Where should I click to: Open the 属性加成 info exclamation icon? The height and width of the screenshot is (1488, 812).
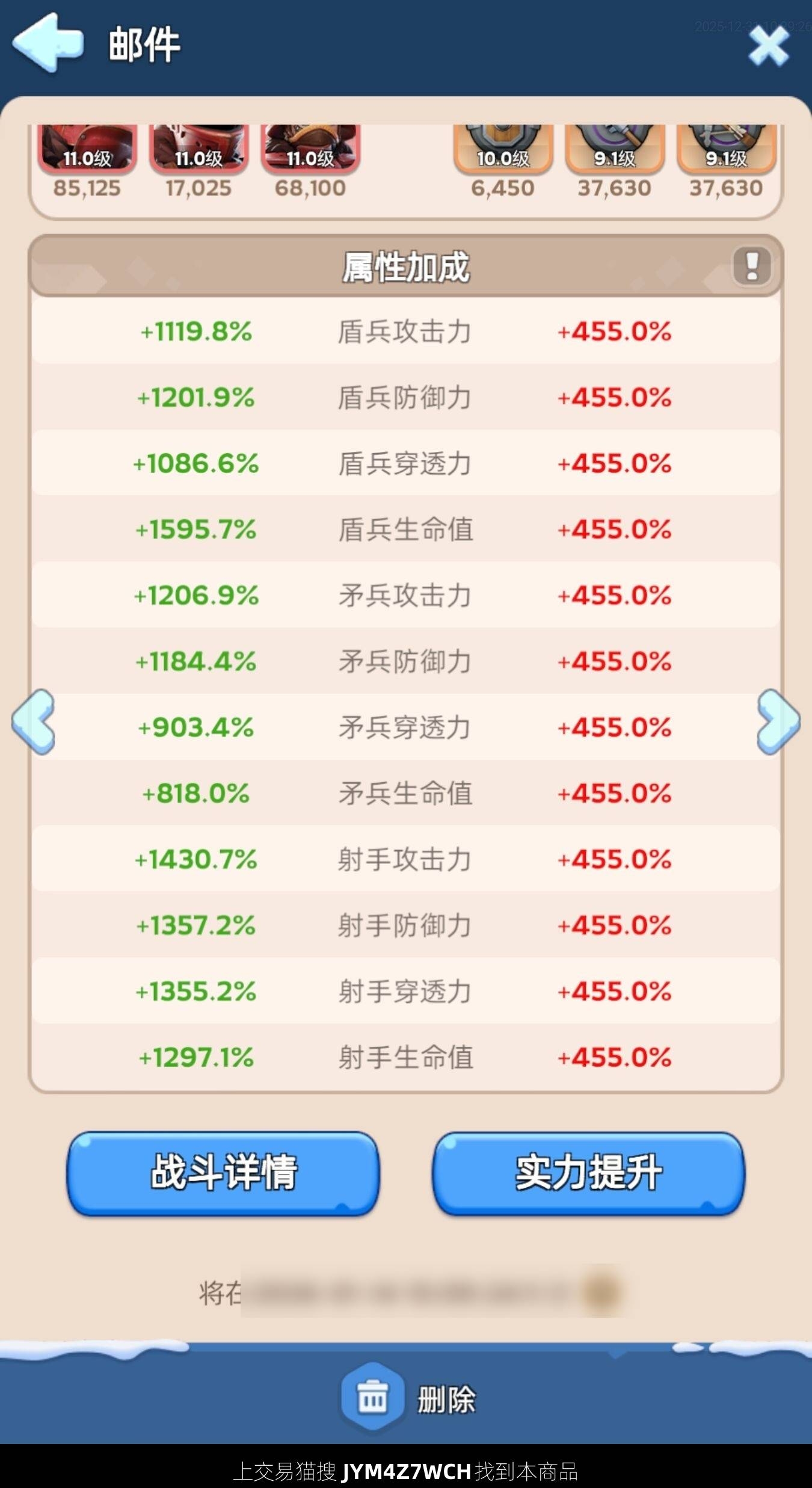(751, 265)
